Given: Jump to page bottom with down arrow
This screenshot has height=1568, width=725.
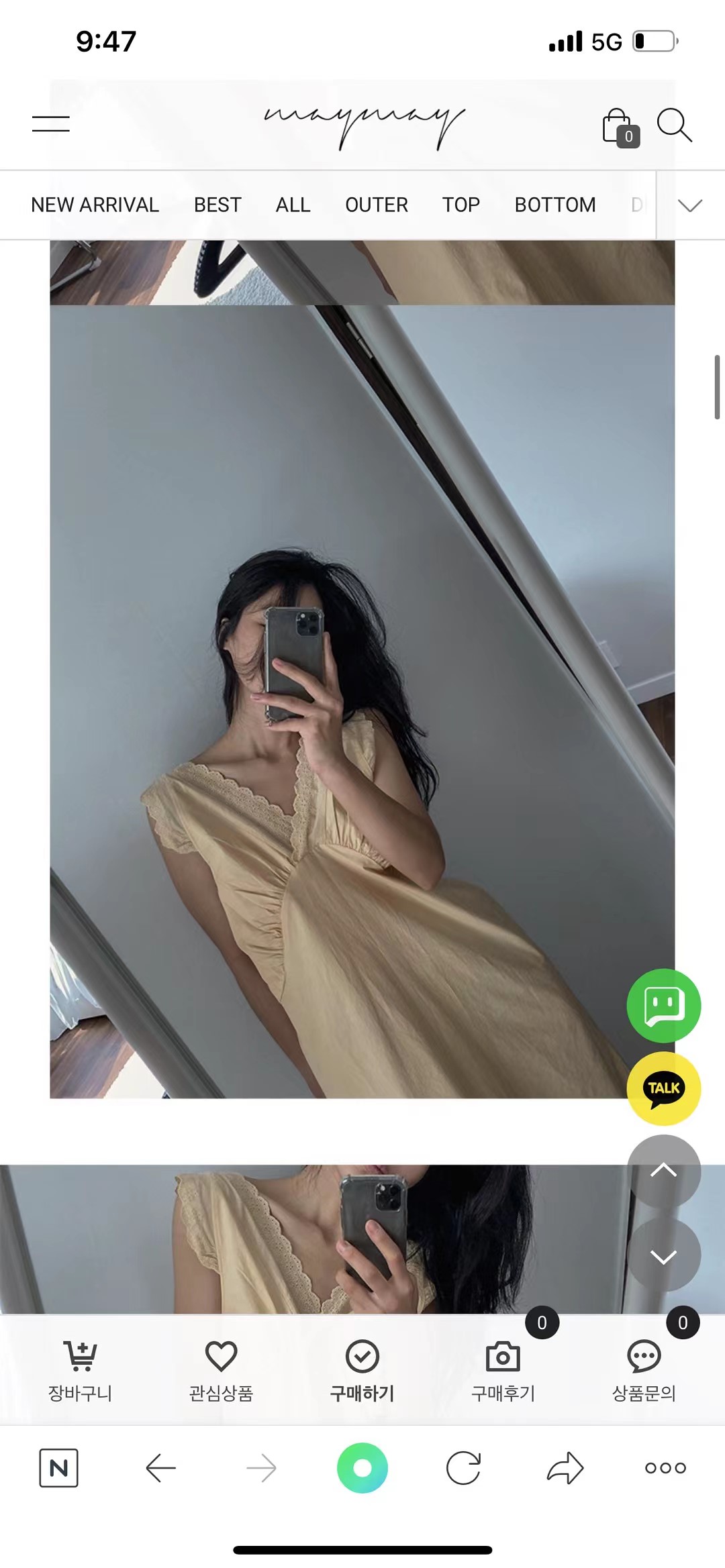Looking at the screenshot, I should (663, 1256).
